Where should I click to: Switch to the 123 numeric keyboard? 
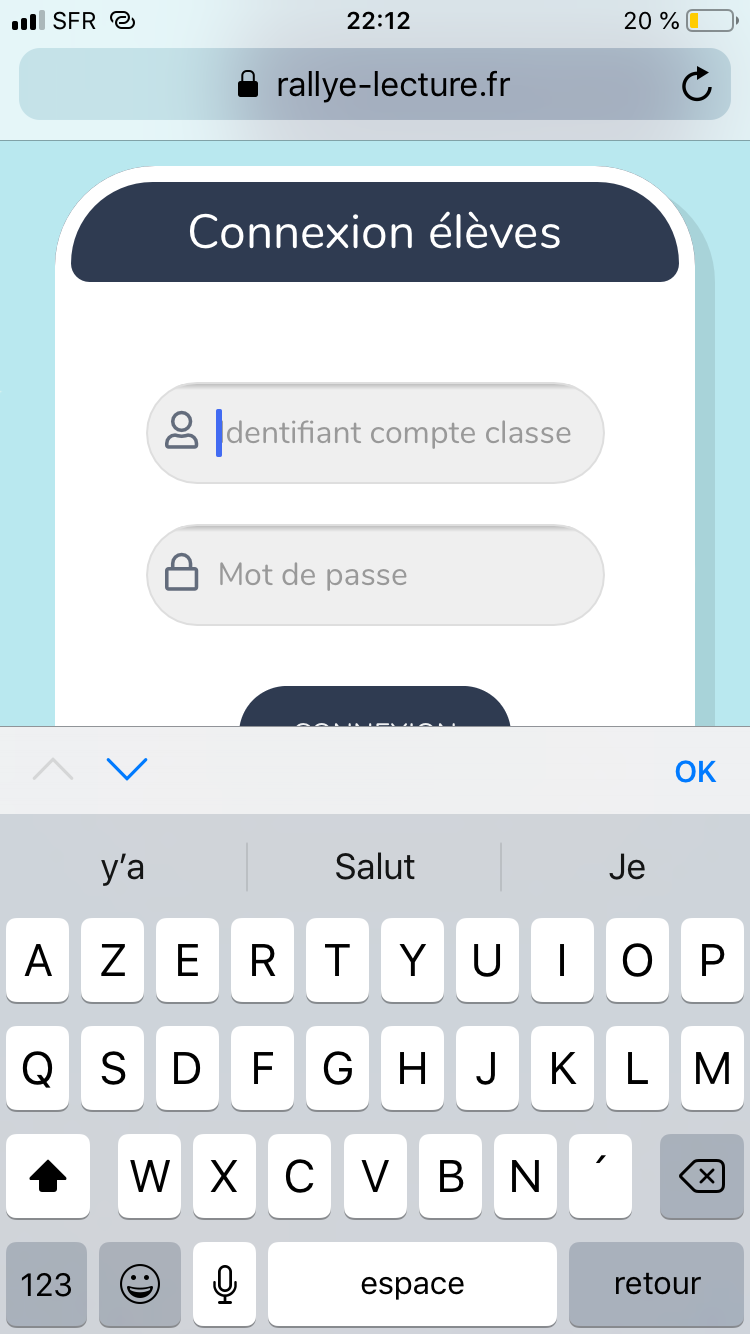(x=47, y=1284)
